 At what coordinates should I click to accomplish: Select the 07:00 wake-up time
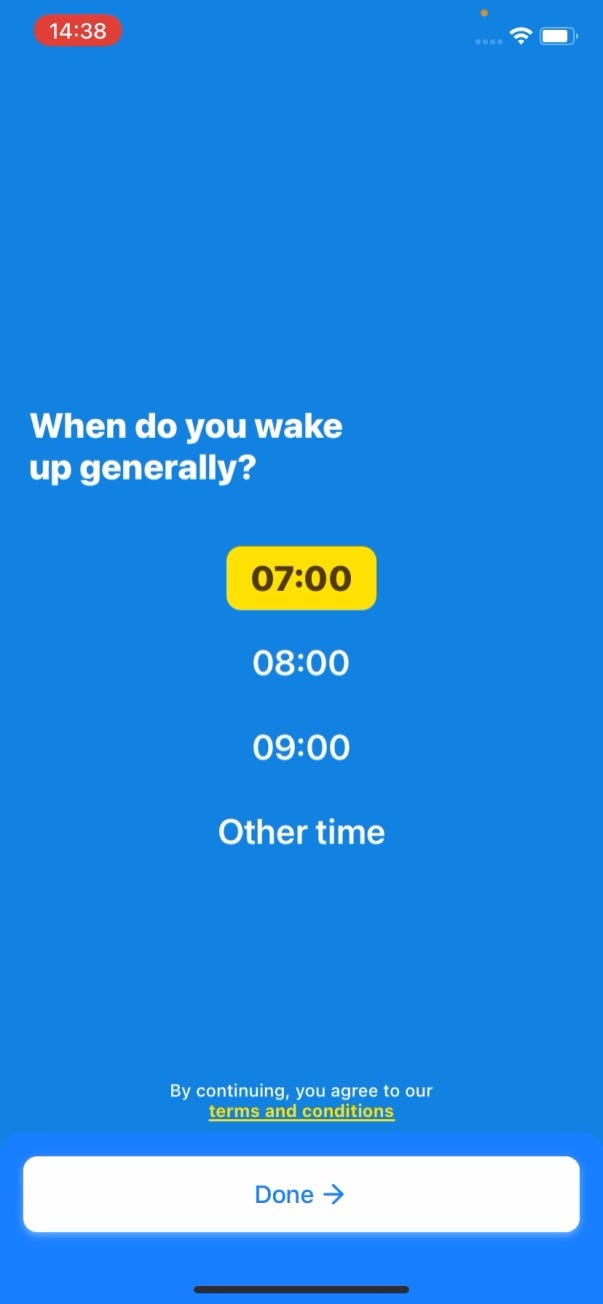(301, 578)
